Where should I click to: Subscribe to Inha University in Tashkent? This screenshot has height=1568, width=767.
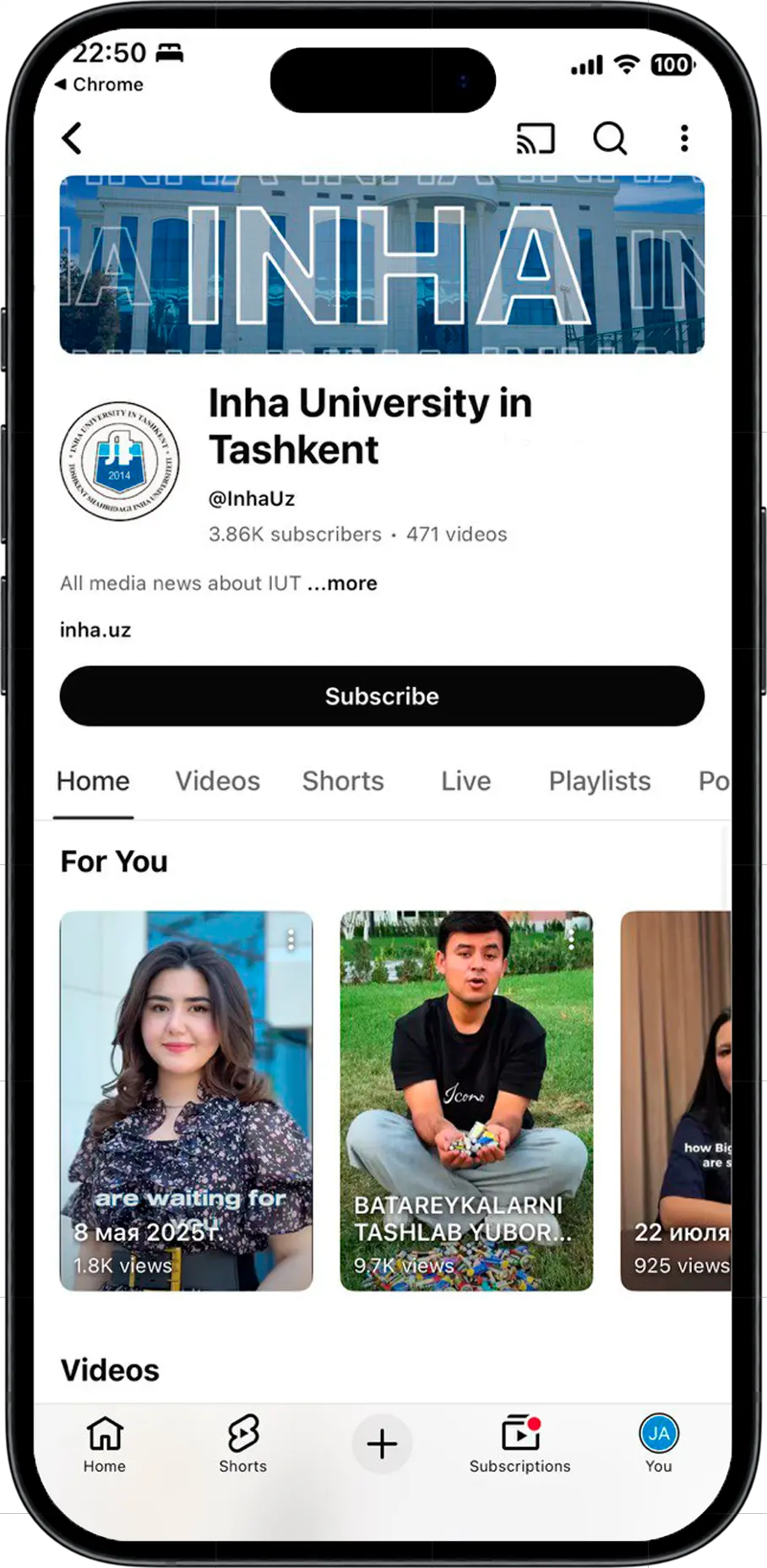[381, 696]
